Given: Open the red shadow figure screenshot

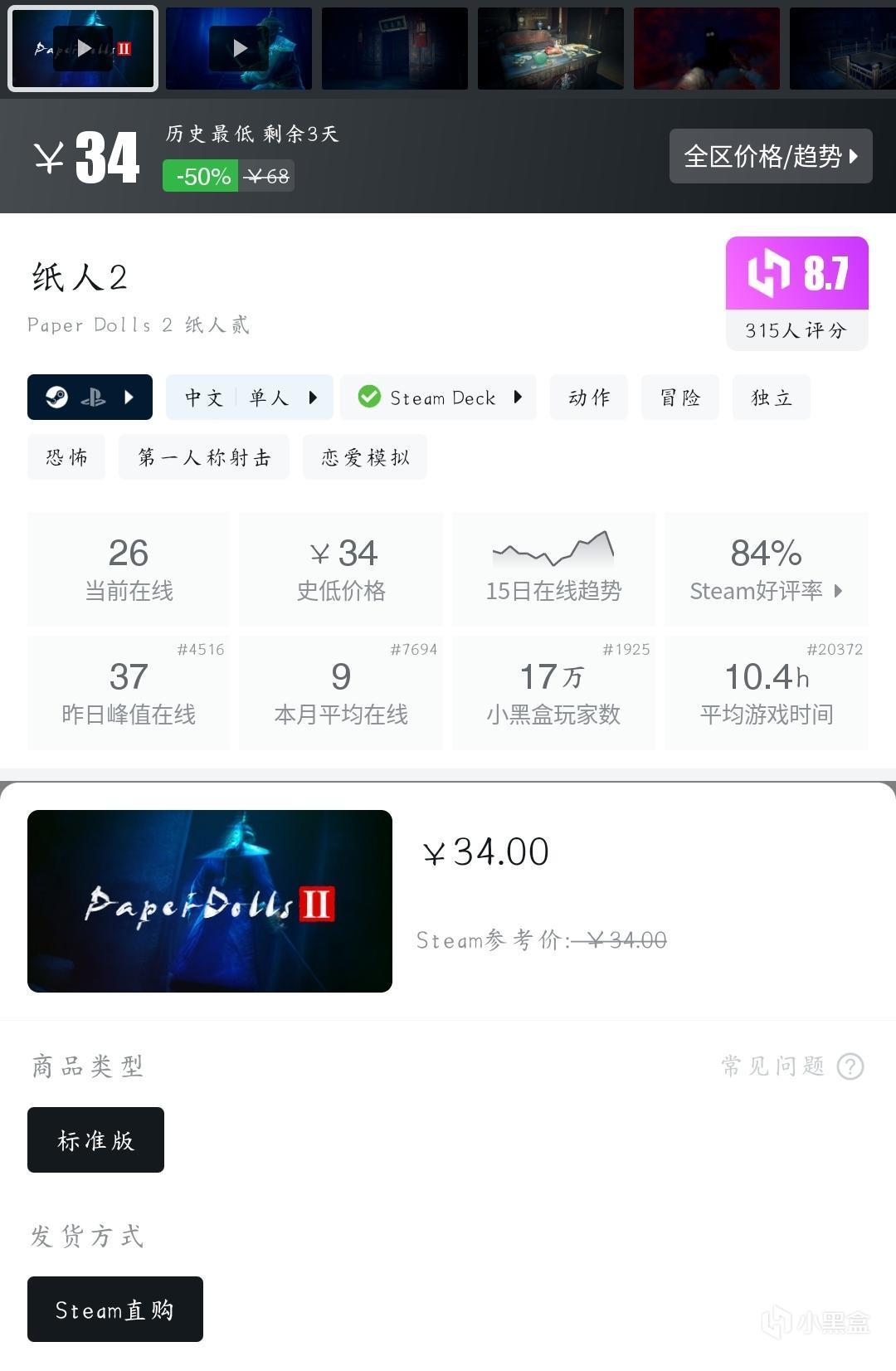Looking at the screenshot, I should coord(706,48).
